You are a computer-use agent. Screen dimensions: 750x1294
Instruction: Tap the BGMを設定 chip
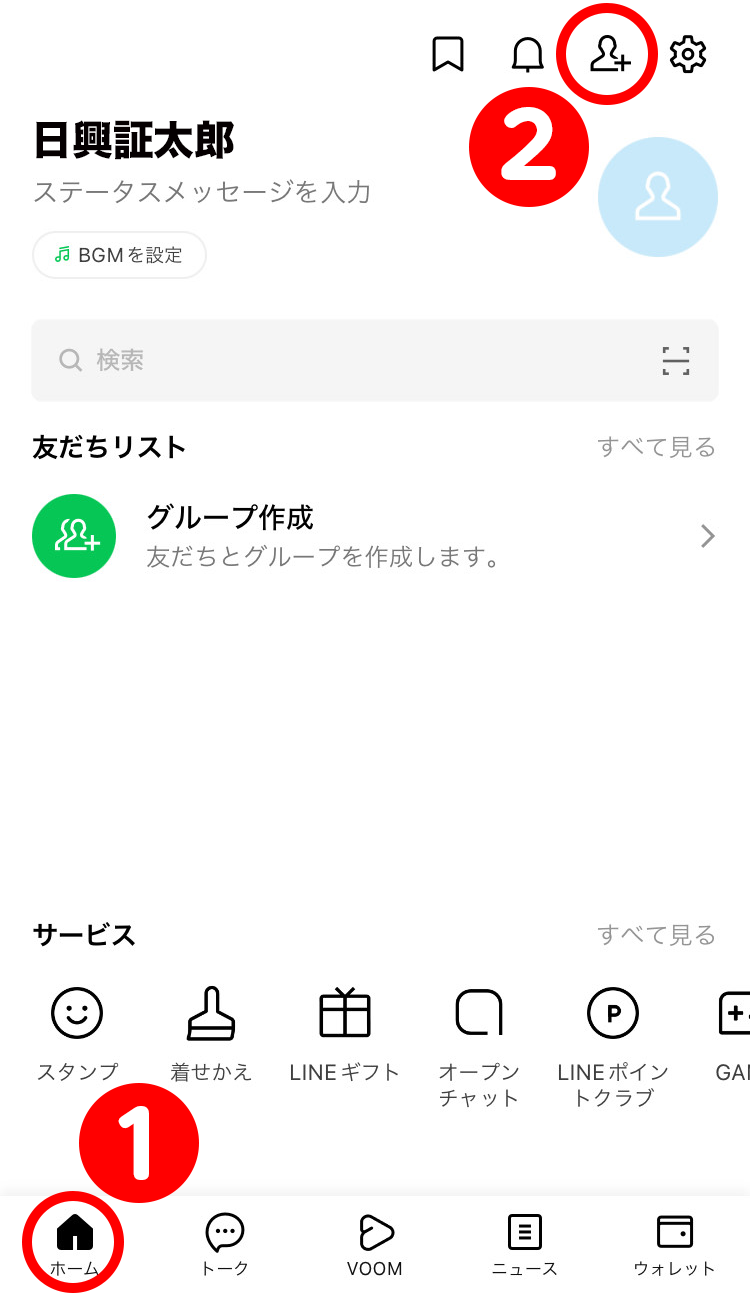[x=119, y=255]
